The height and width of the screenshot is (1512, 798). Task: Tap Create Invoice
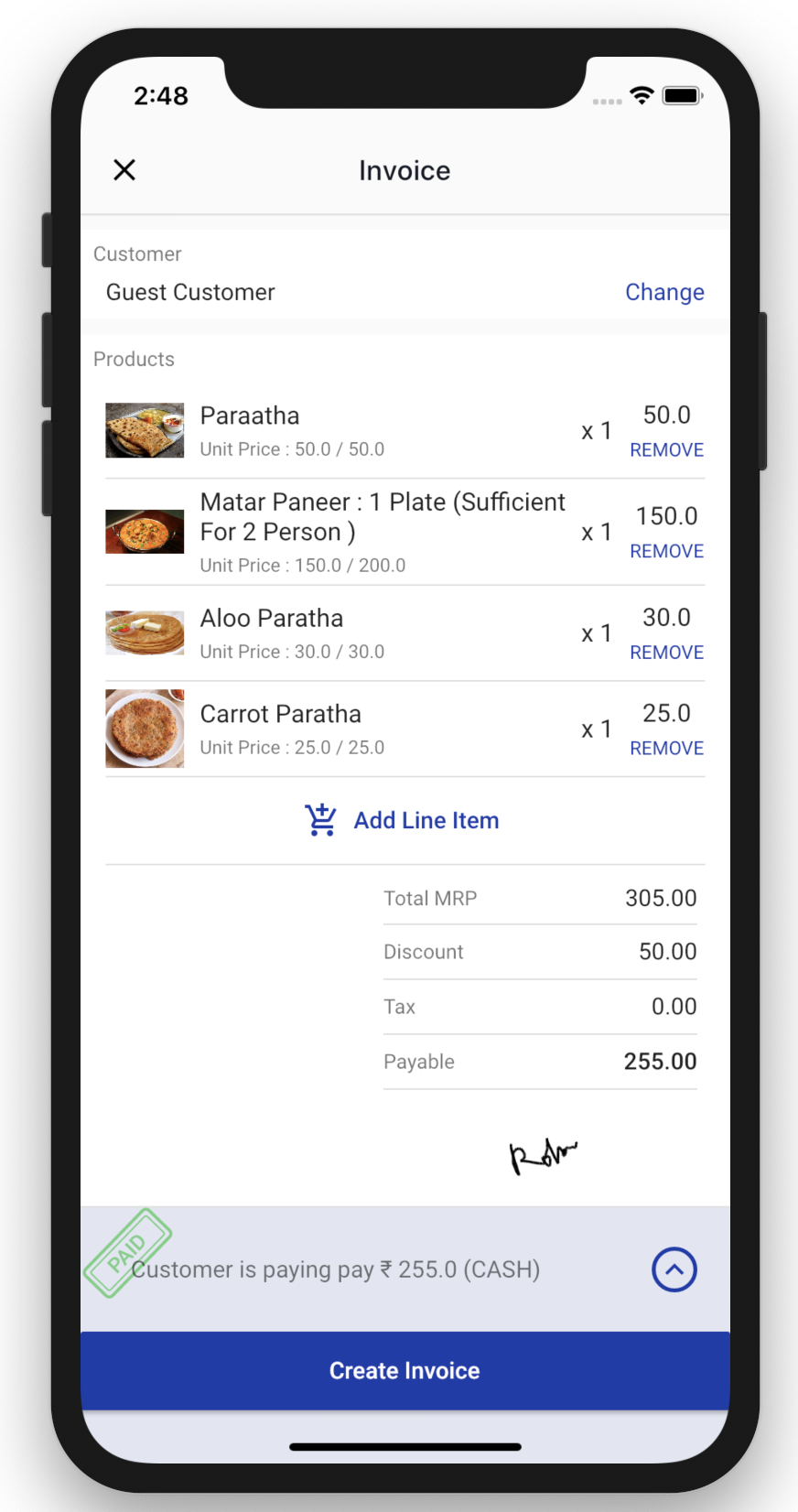(x=404, y=1370)
